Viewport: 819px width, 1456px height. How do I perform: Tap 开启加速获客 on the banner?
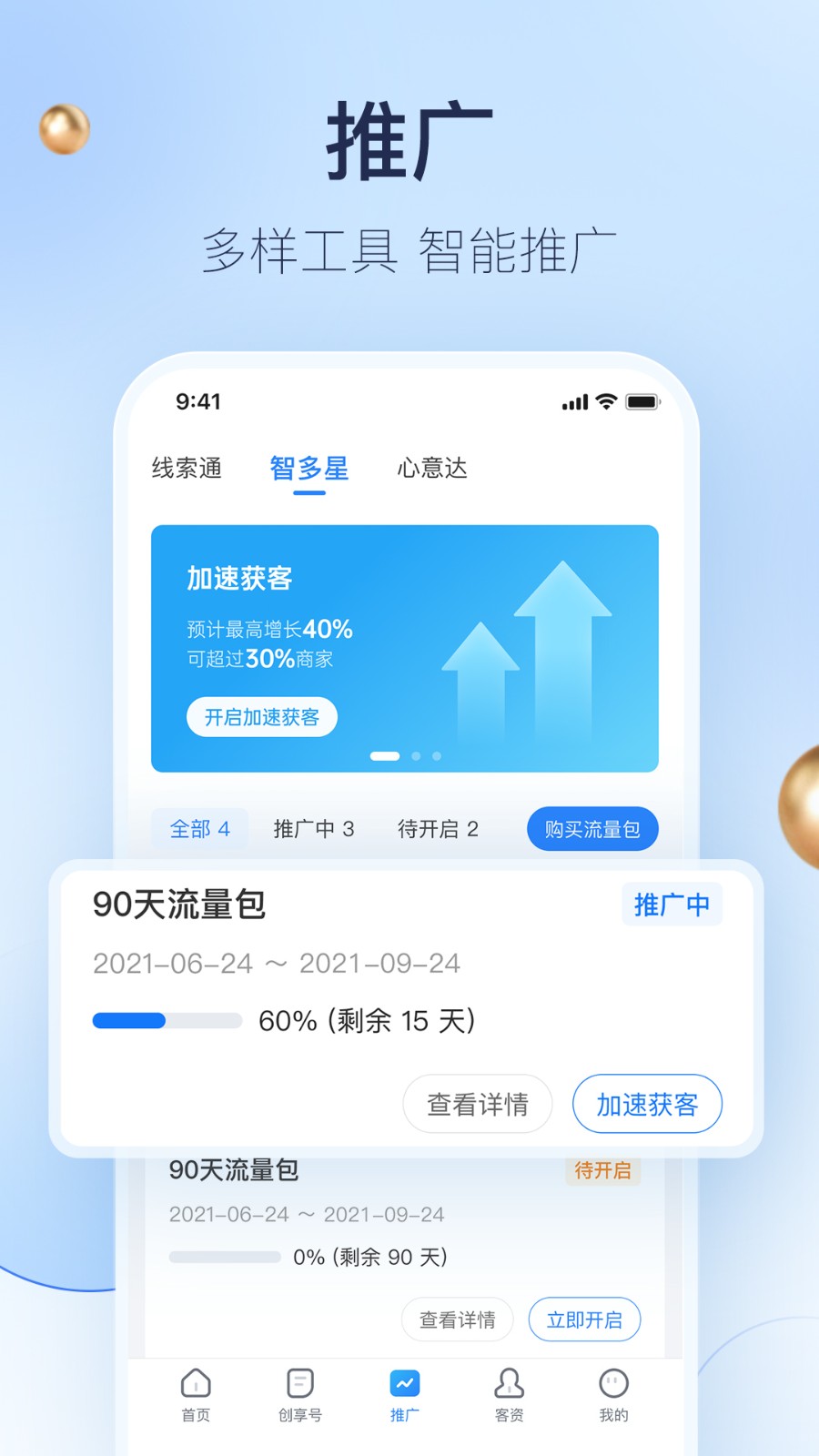261,717
